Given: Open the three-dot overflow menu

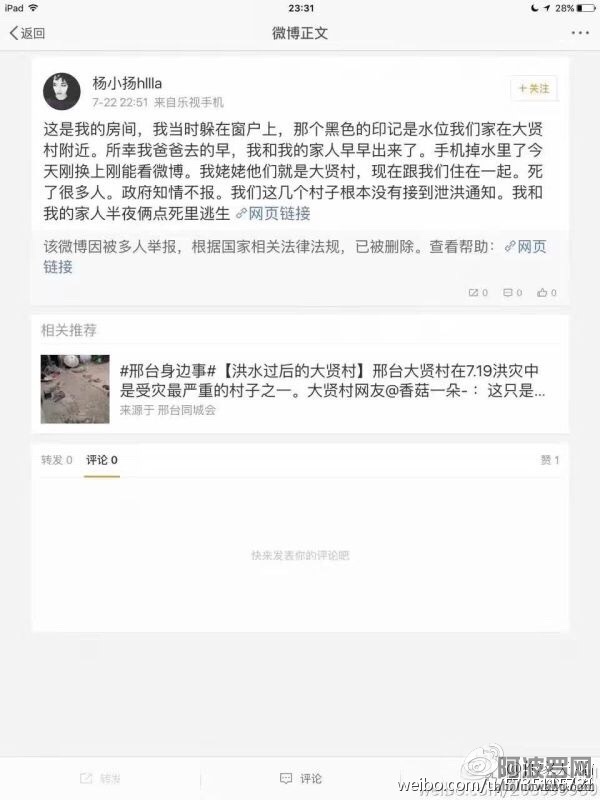Looking at the screenshot, I should point(581,33).
